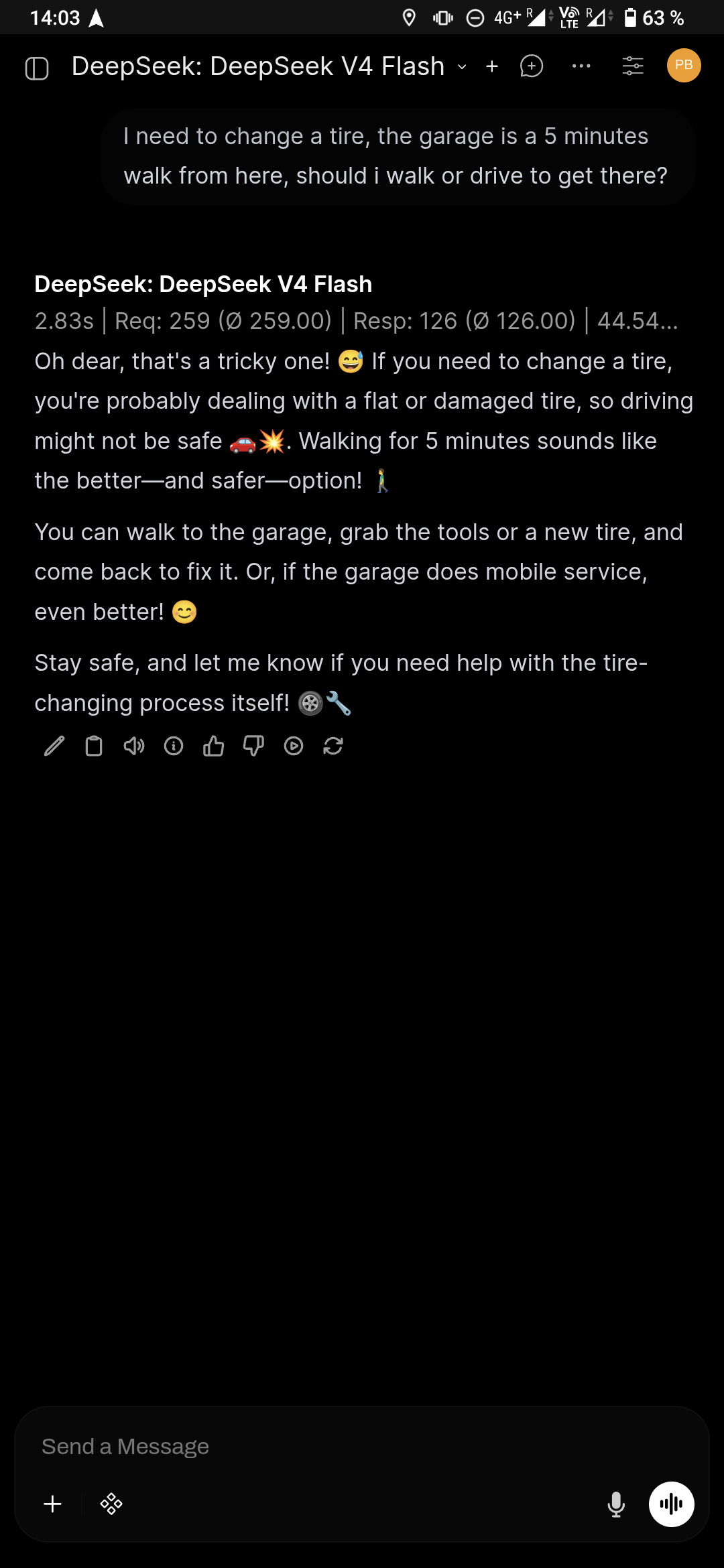The width and height of the screenshot is (724, 1568).
Task: Dictate a message with the microphone
Action: tap(616, 1504)
